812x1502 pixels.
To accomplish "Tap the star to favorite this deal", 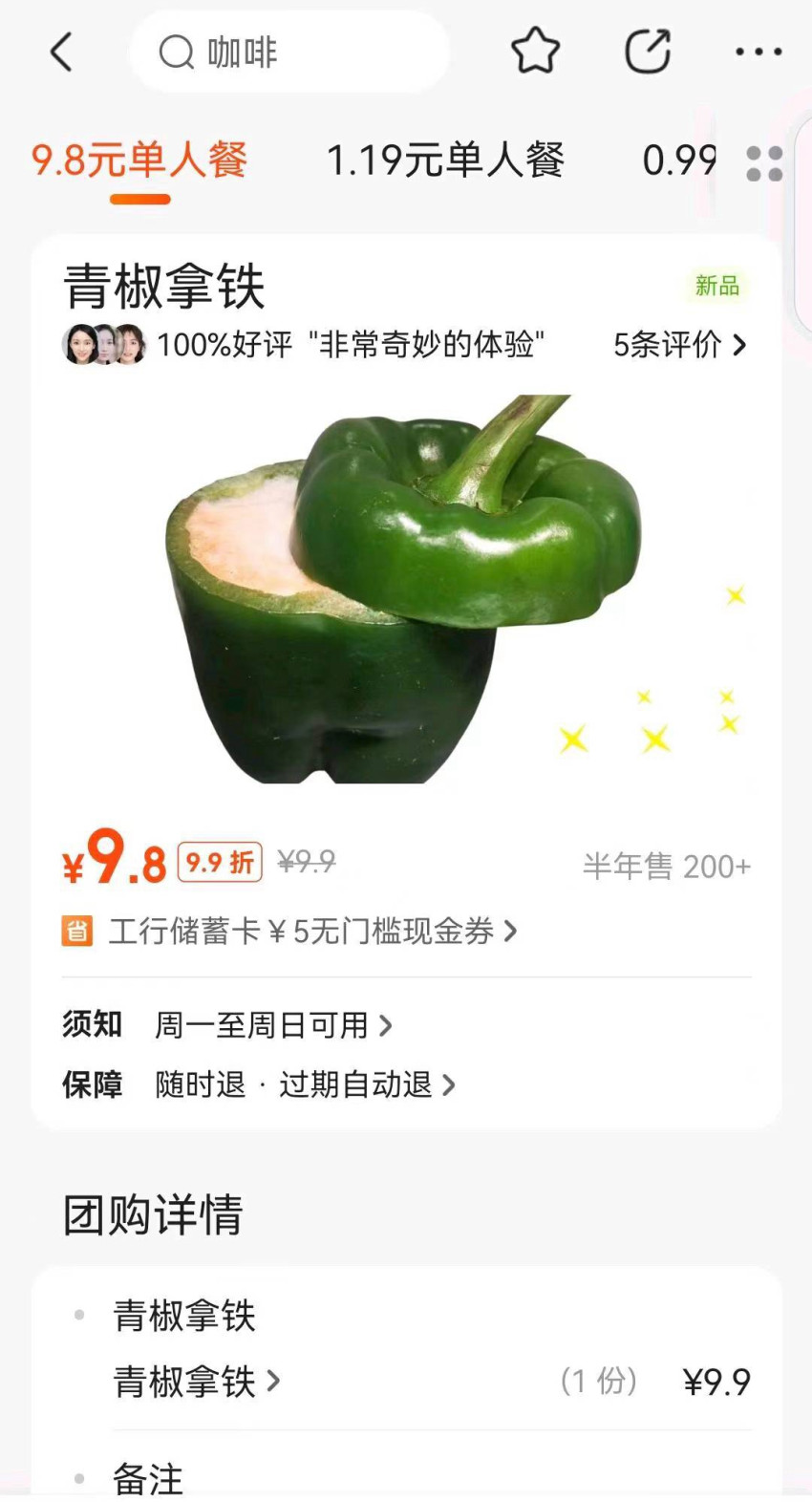I will pyautogui.click(x=535, y=53).
